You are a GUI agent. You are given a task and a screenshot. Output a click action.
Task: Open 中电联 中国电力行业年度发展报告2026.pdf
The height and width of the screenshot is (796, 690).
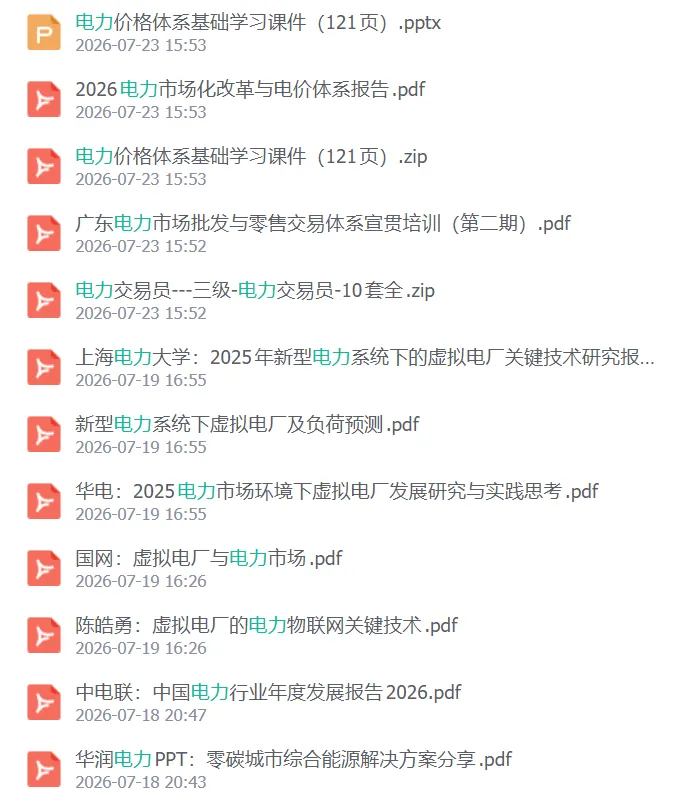click(x=269, y=692)
